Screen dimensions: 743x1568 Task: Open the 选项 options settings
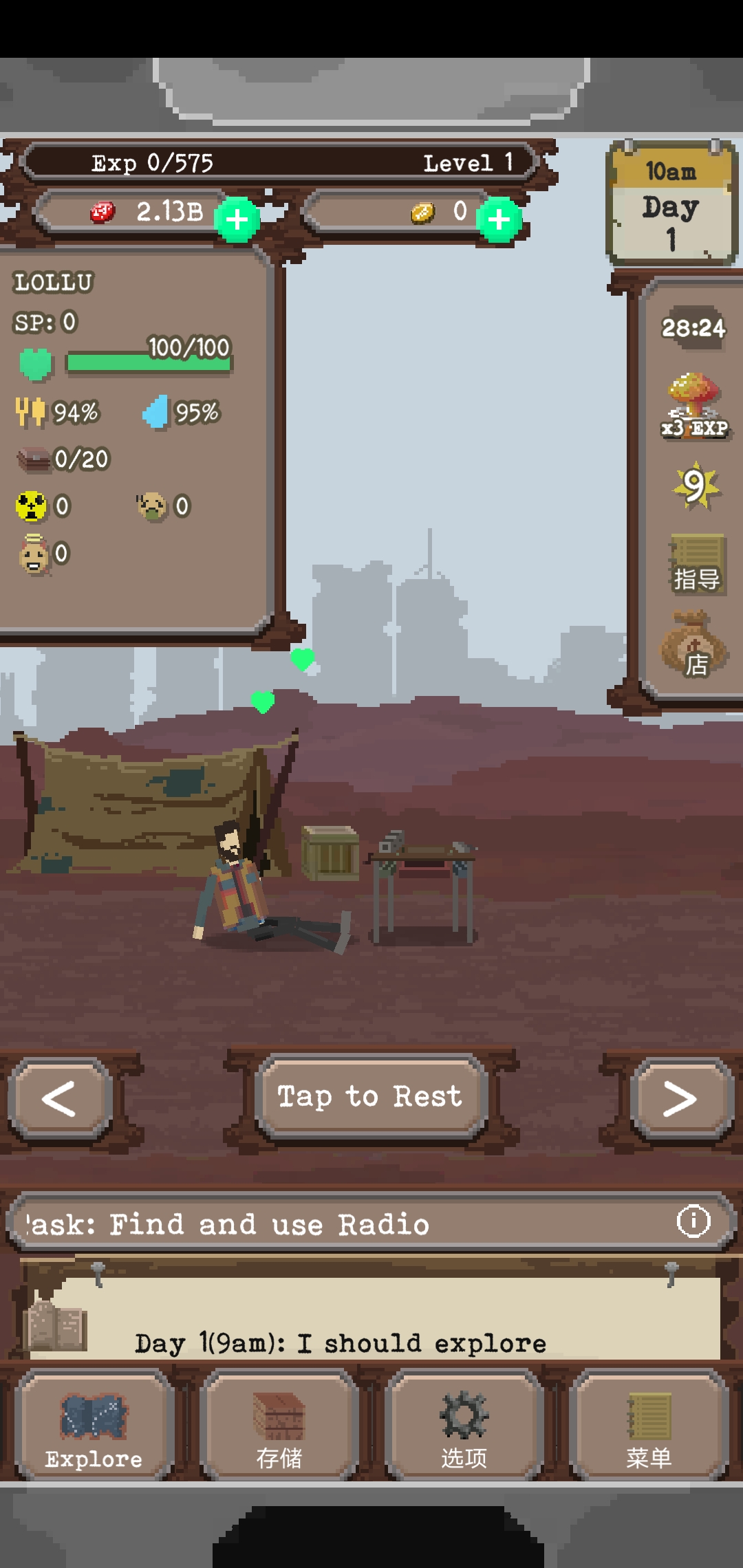coord(464,1426)
